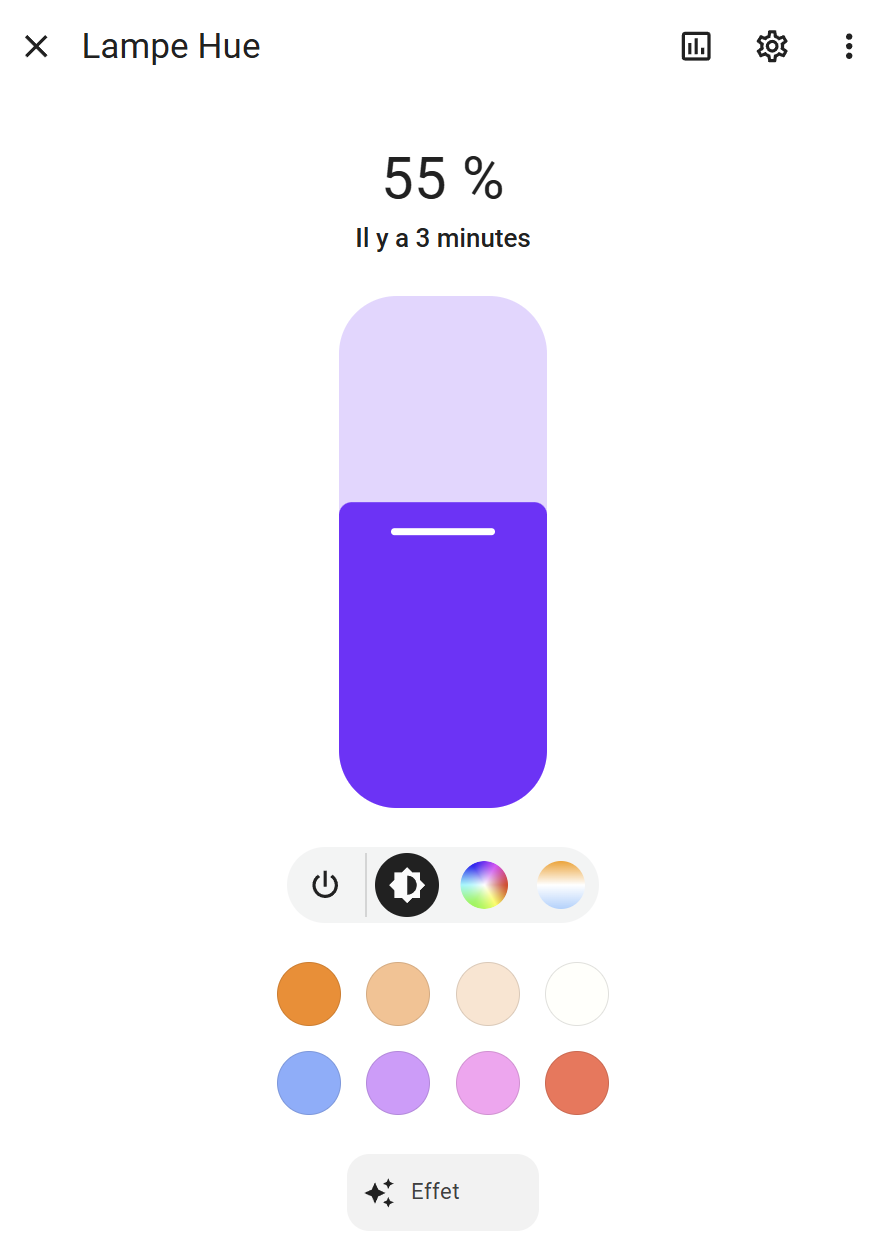This screenshot has height=1252, width=887.
Task: Pick the pale cream color preset
Action: (488, 994)
